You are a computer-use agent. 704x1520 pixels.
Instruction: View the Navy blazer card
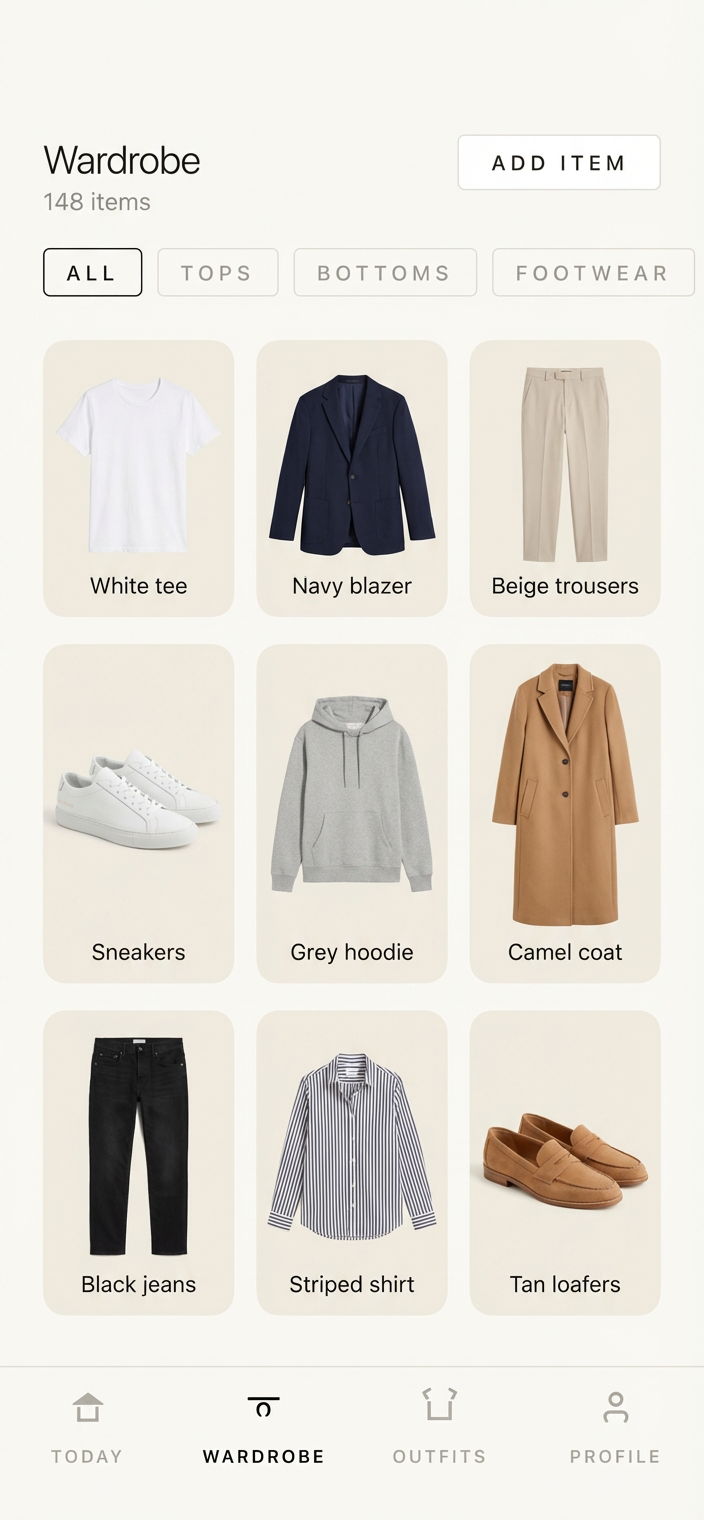pos(351,478)
